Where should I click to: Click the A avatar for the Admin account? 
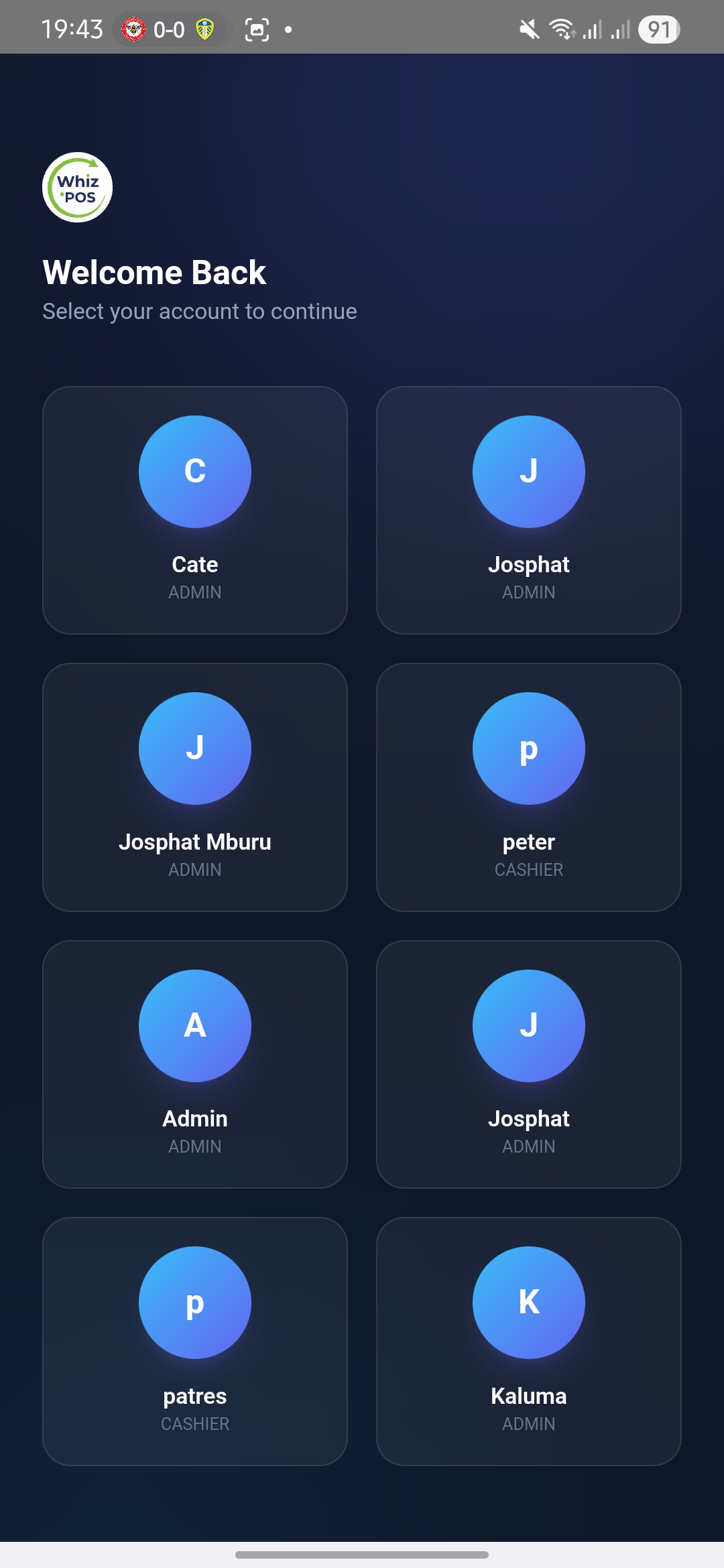[194, 1025]
